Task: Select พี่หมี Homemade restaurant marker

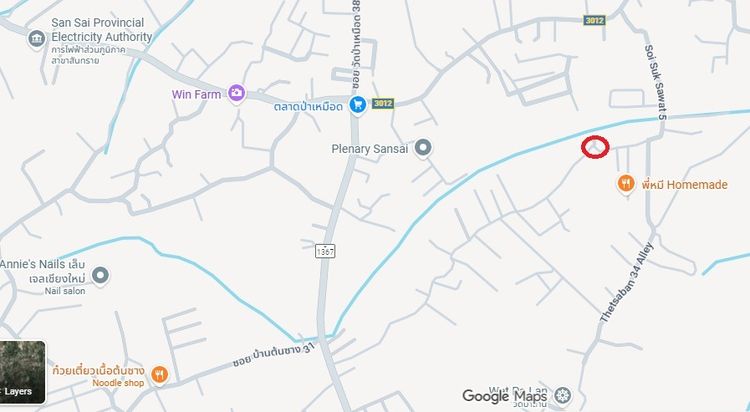Action: (626, 183)
